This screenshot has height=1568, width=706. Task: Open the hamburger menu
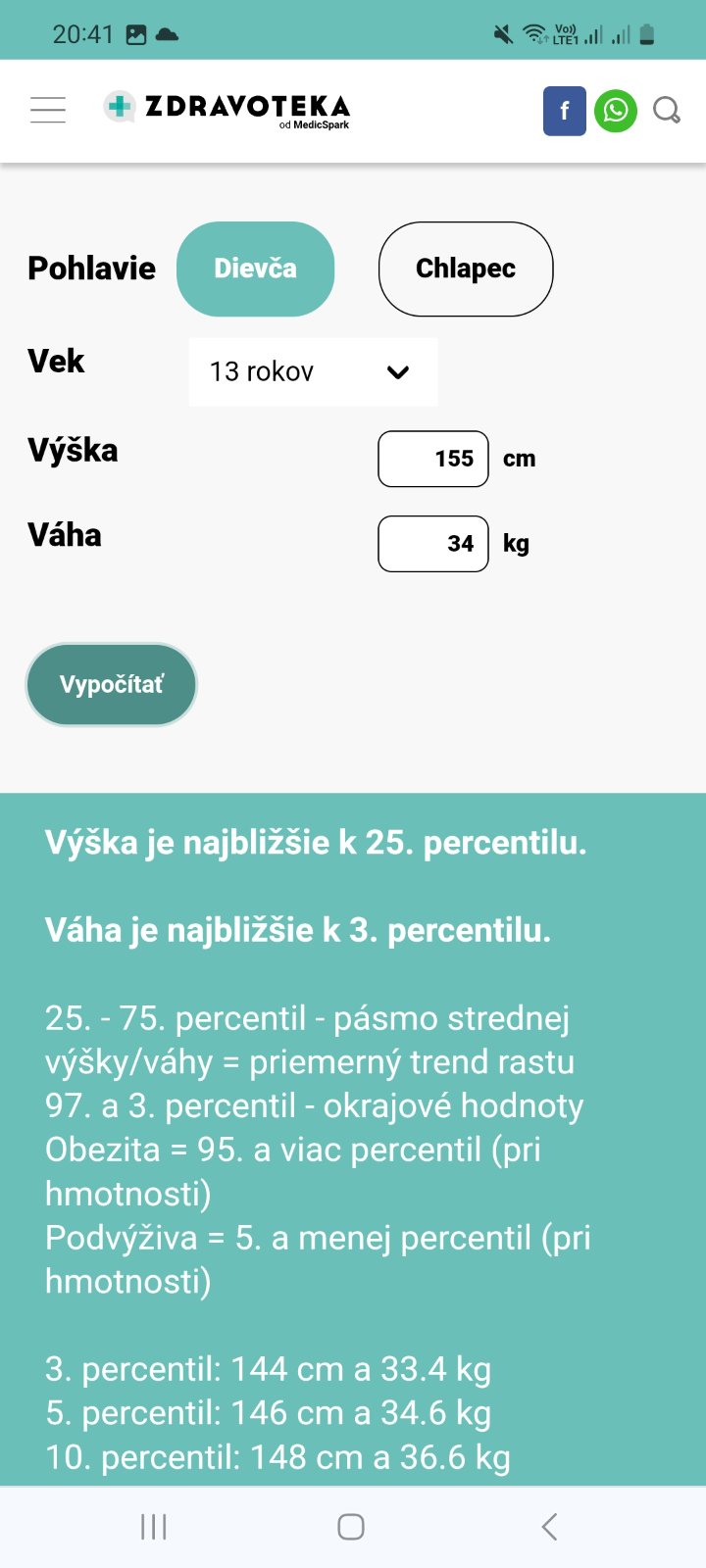pos(48,110)
